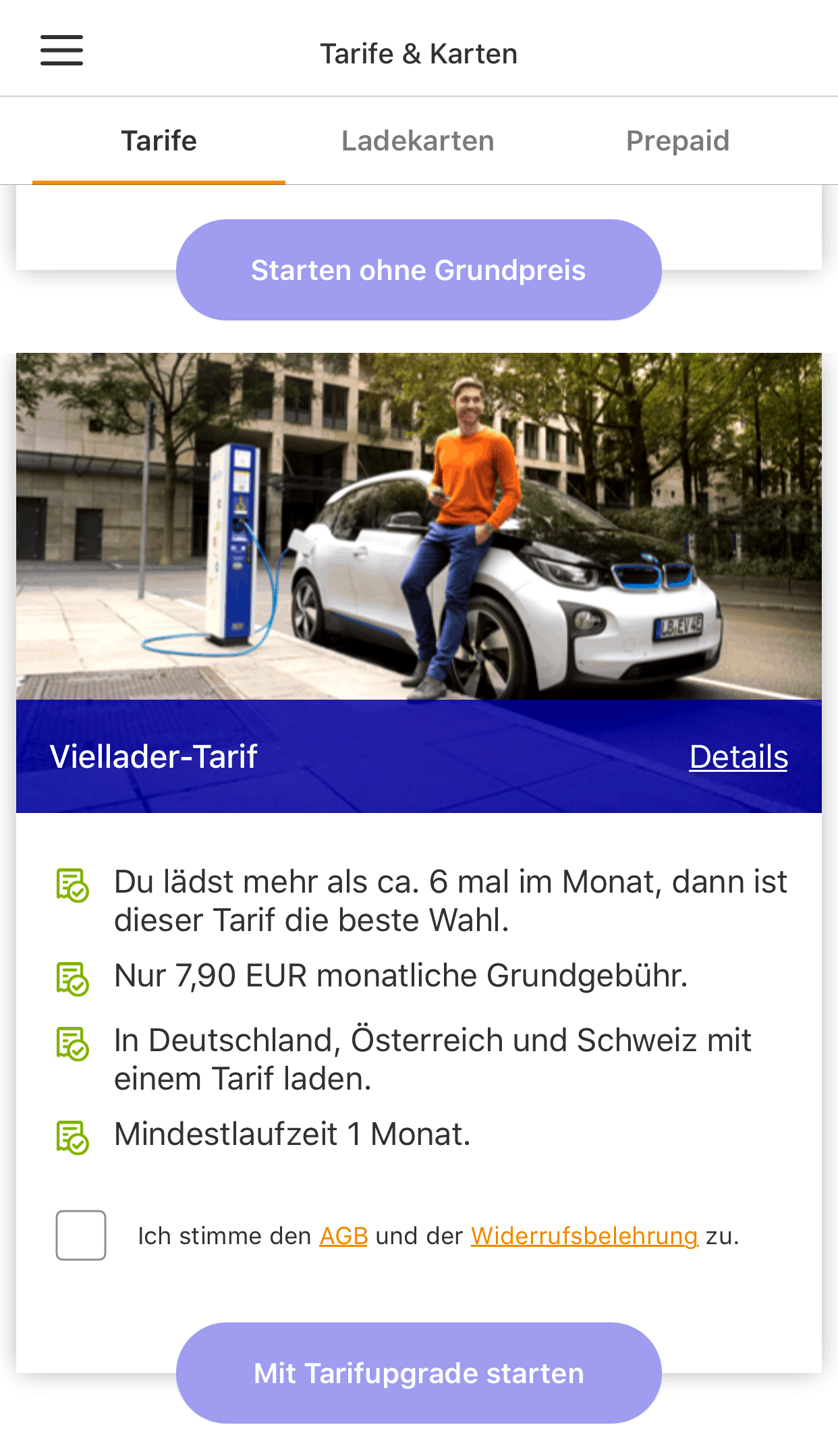
Task: Switch to the Ladekarten tab
Action: (418, 141)
